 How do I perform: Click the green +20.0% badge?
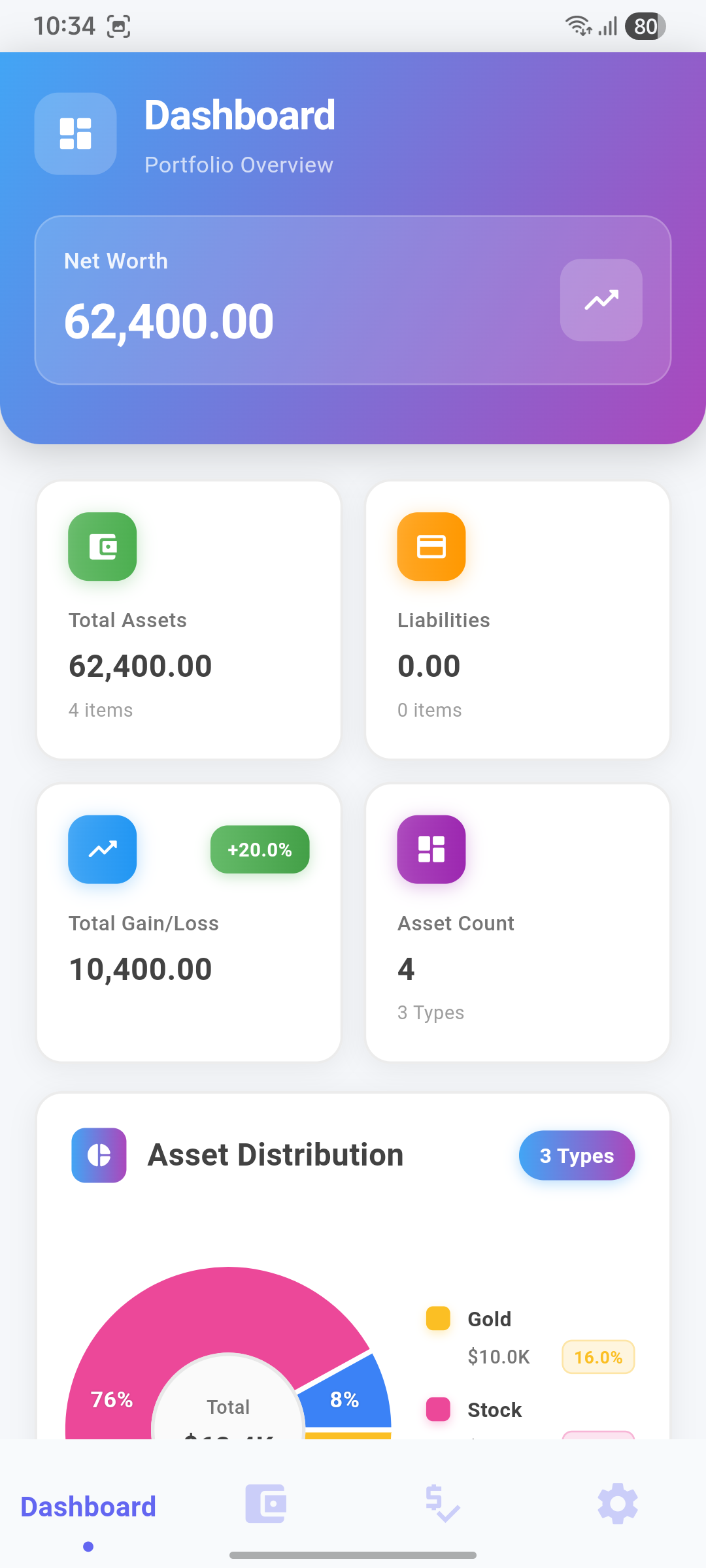point(259,849)
